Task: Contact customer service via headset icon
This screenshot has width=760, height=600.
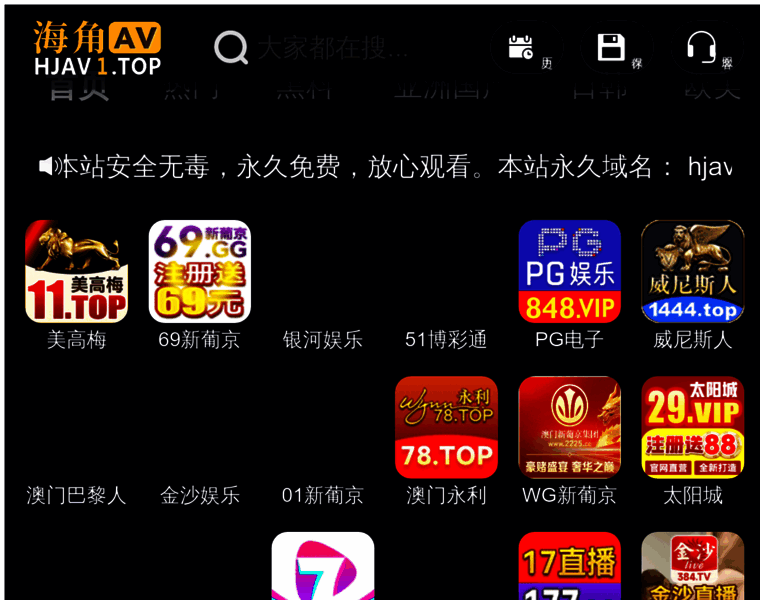Action: [x=701, y=47]
